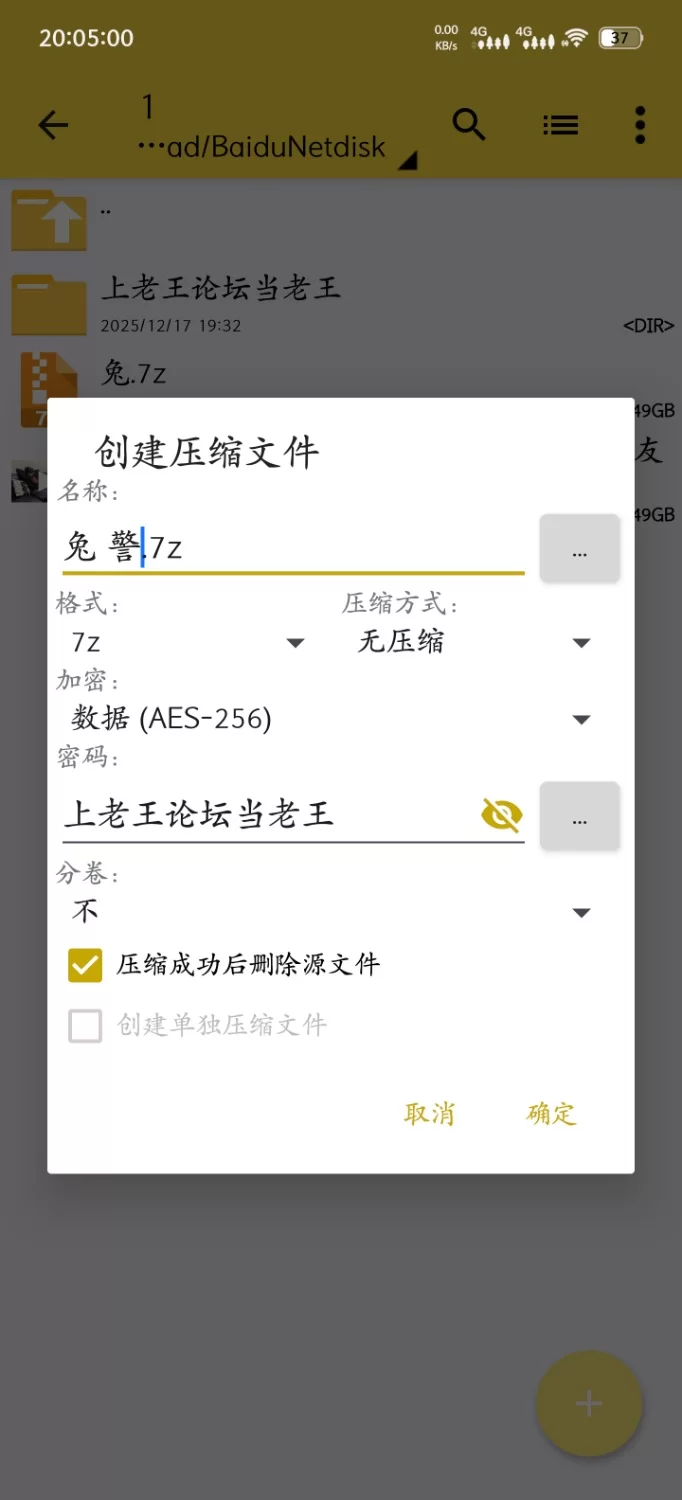Cancel with the 取消 button

tap(430, 1114)
